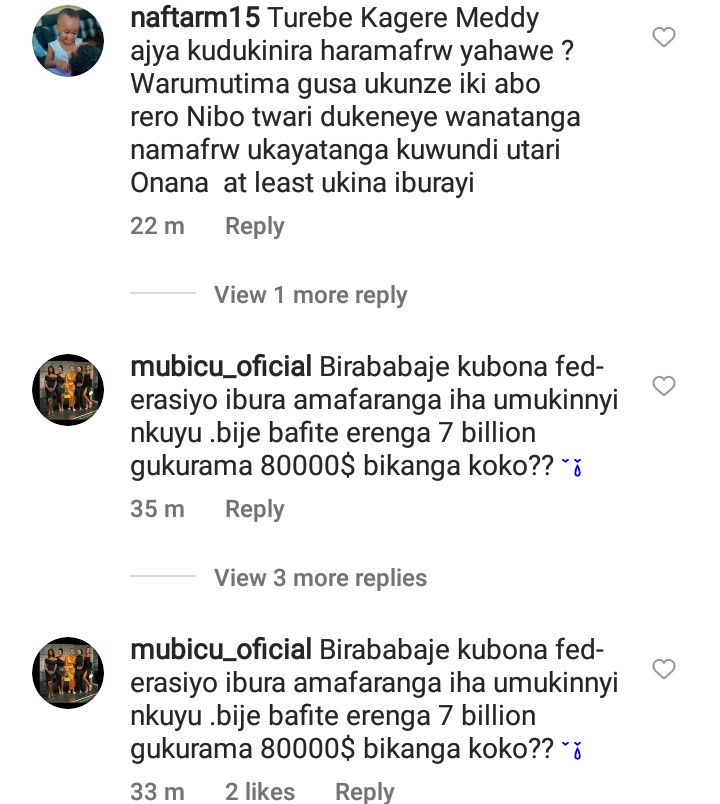Expand View 1 more reply
720x804 pixels.
[310, 295]
